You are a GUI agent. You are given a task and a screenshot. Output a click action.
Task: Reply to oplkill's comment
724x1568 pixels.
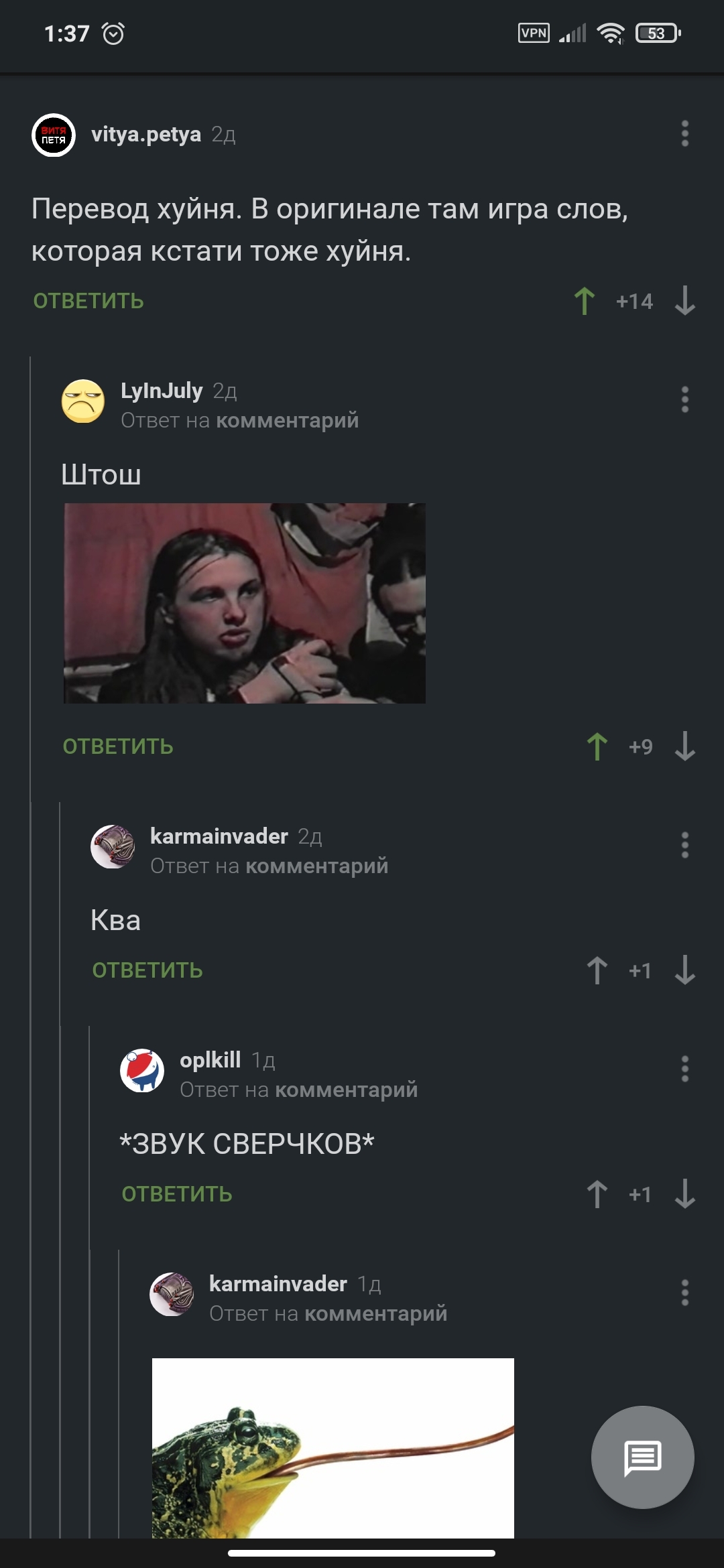point(177,1194)
